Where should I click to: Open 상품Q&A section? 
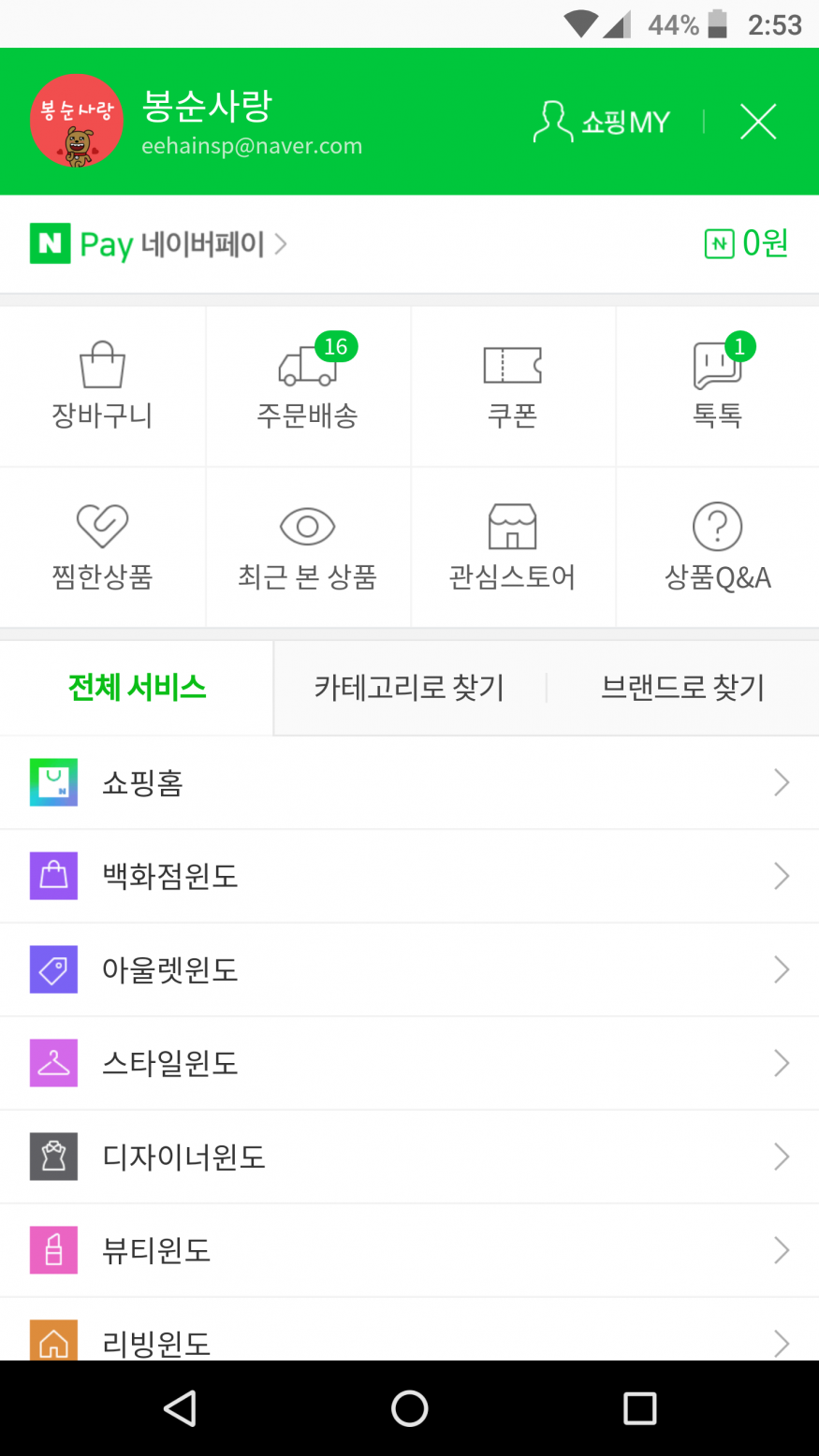click(717, 548)
